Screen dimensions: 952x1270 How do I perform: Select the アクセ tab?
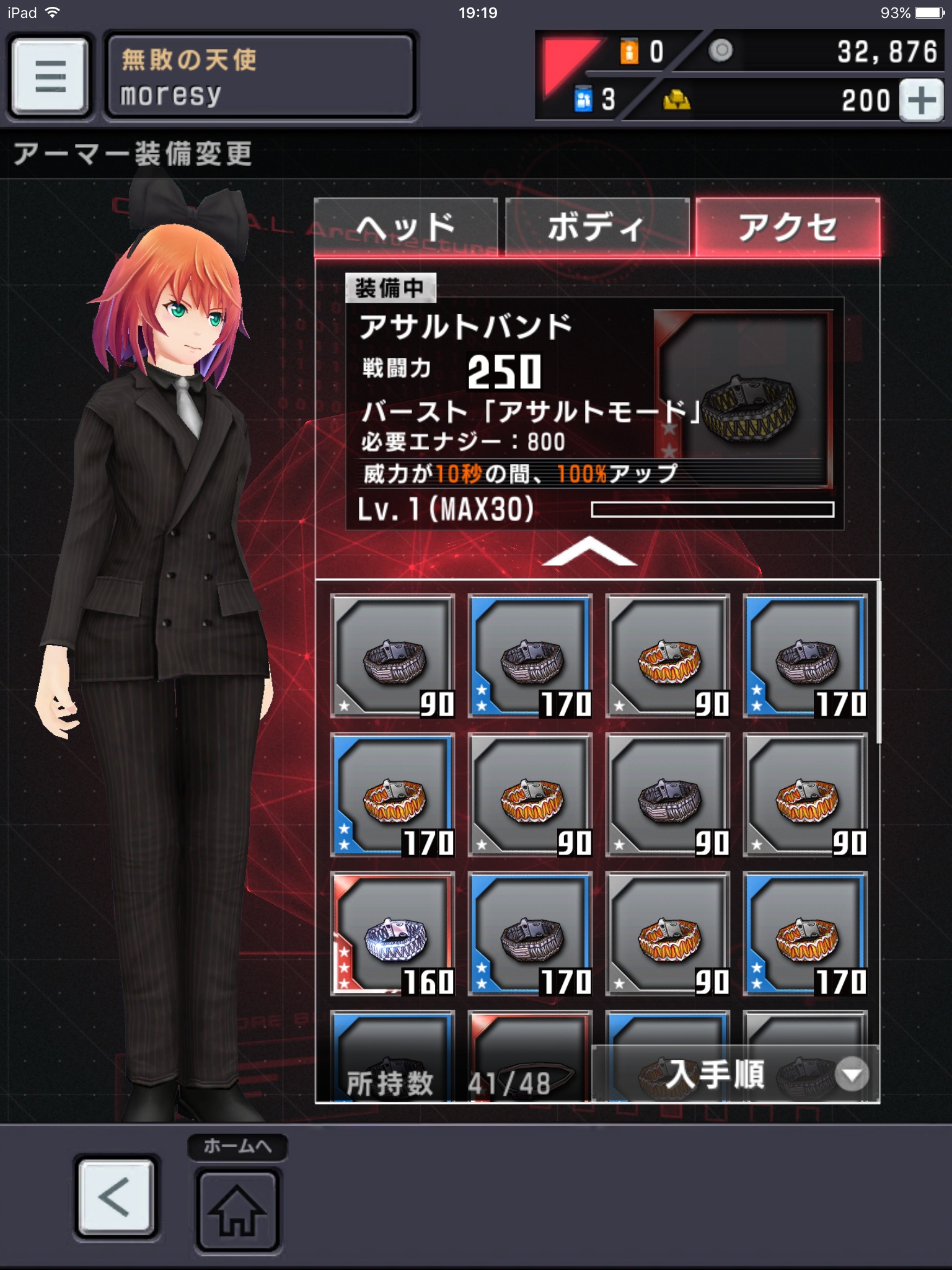tap(787, 227)
